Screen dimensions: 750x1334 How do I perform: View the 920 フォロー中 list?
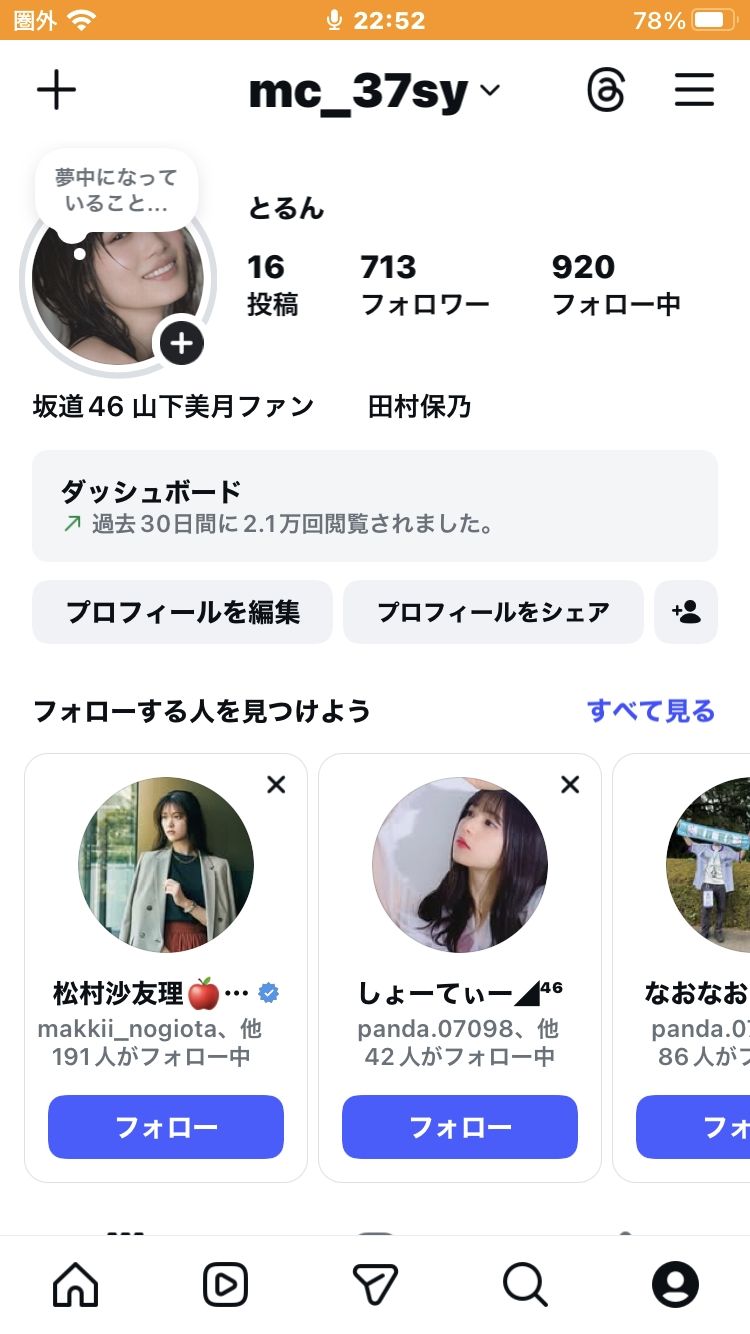pos(616,284)
